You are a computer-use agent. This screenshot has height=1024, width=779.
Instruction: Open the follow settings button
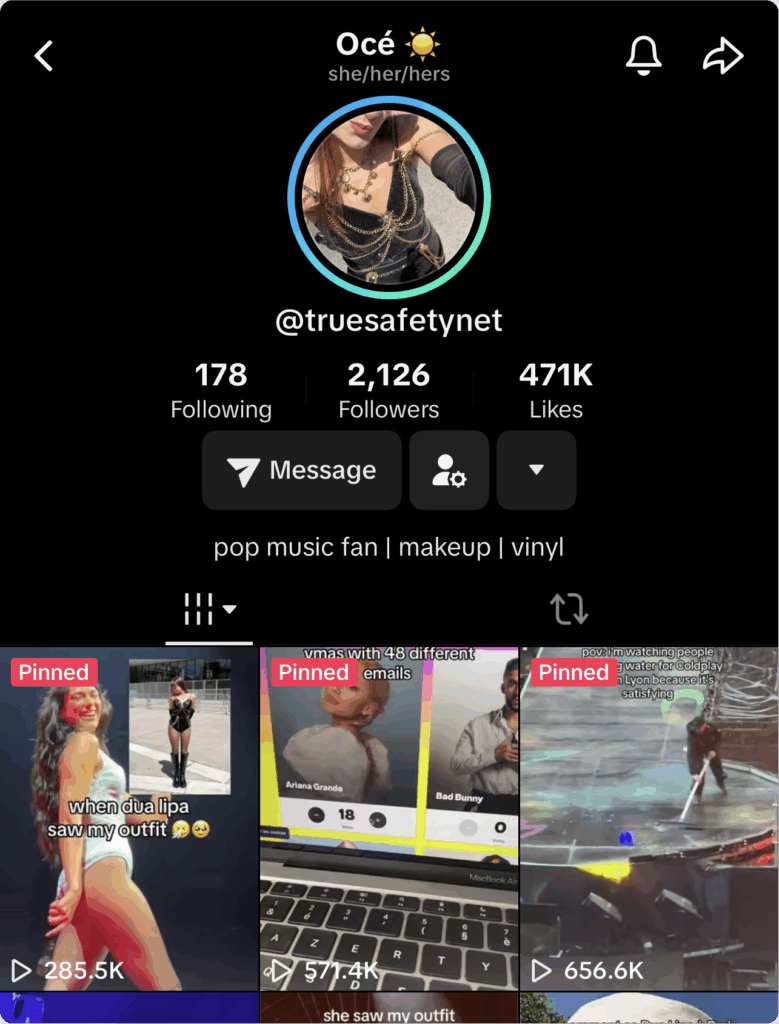(x=449, y=471)
